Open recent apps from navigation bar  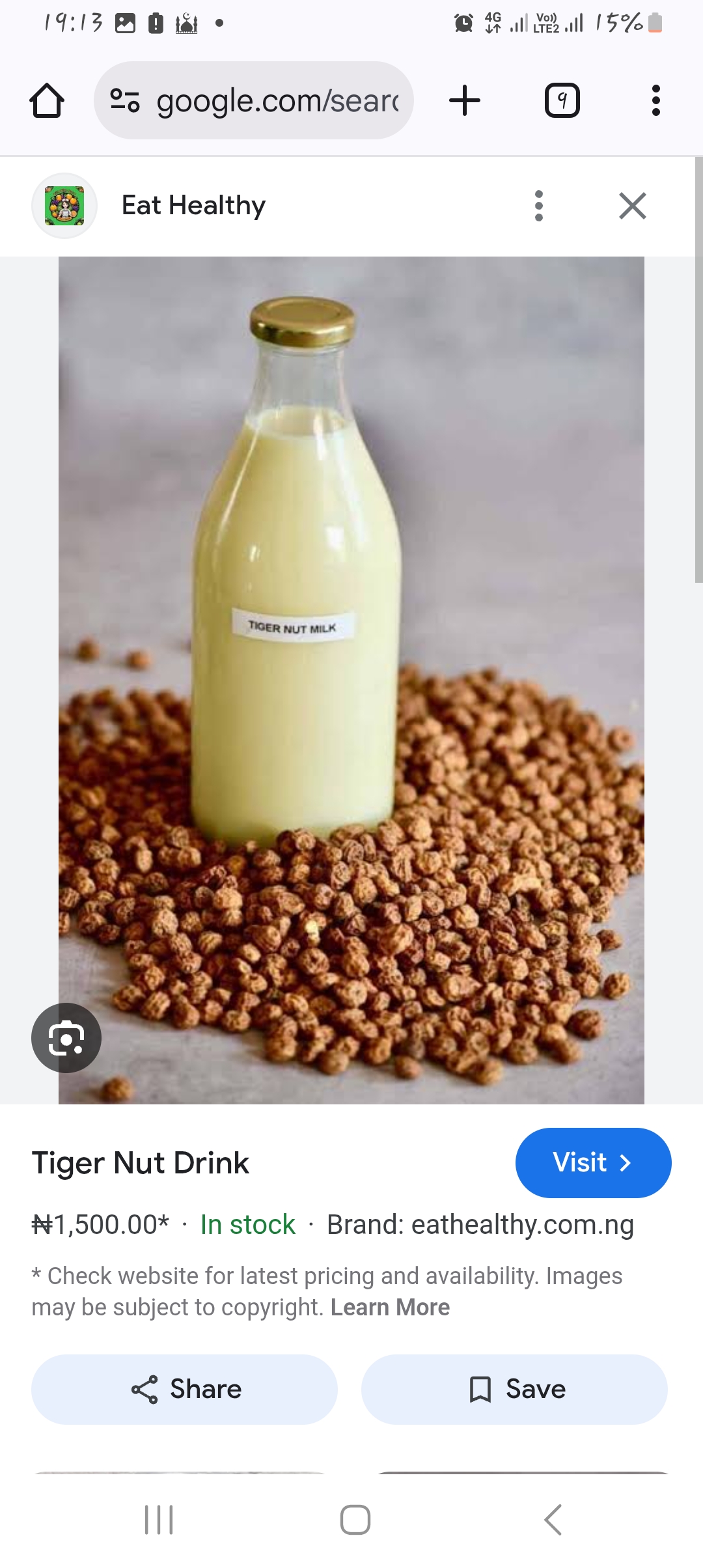pos(159,1520)
